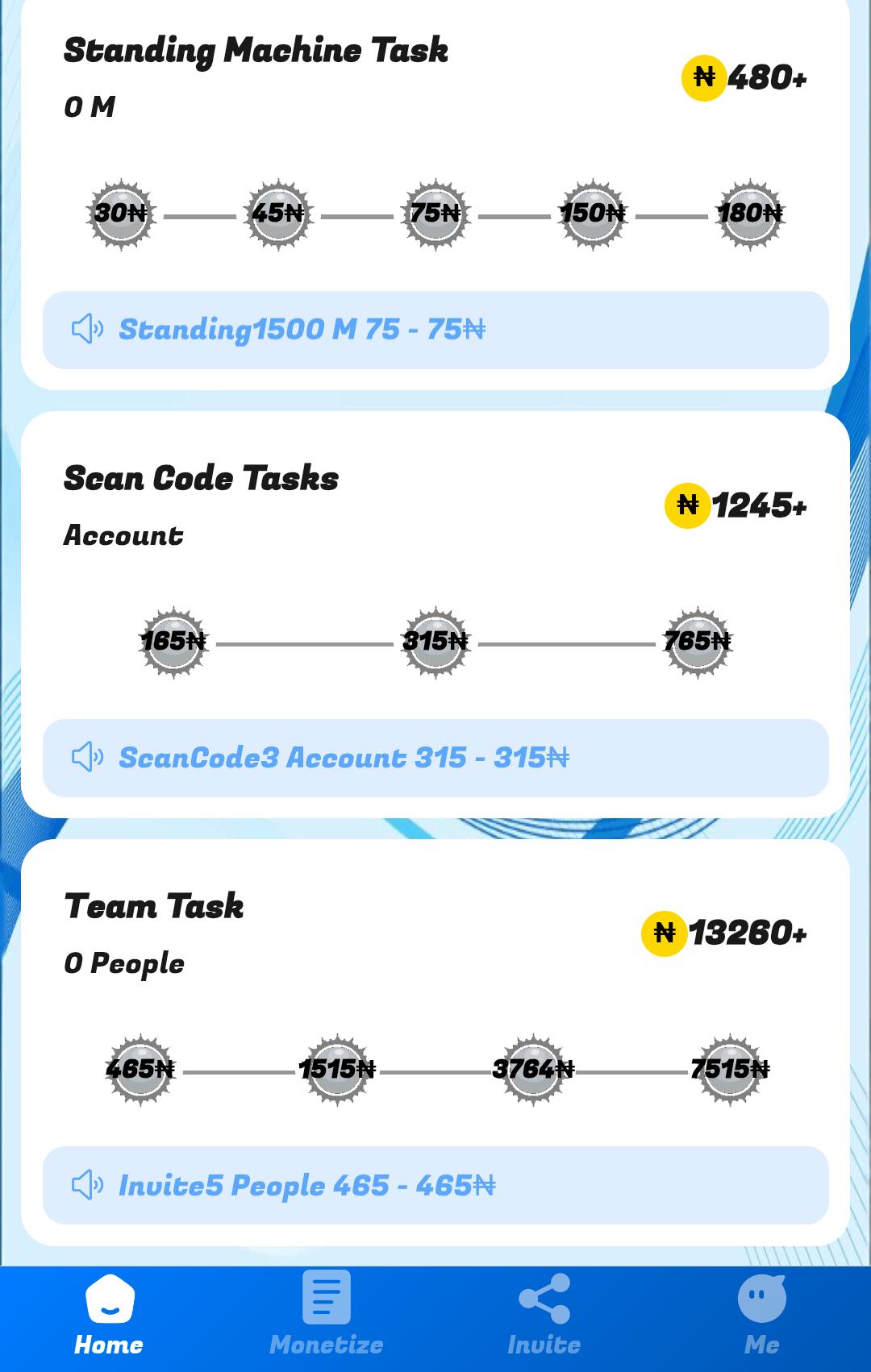
Task: Mute the Scan Code Tasks announcement speaker
Action: [x=87, y=756]
